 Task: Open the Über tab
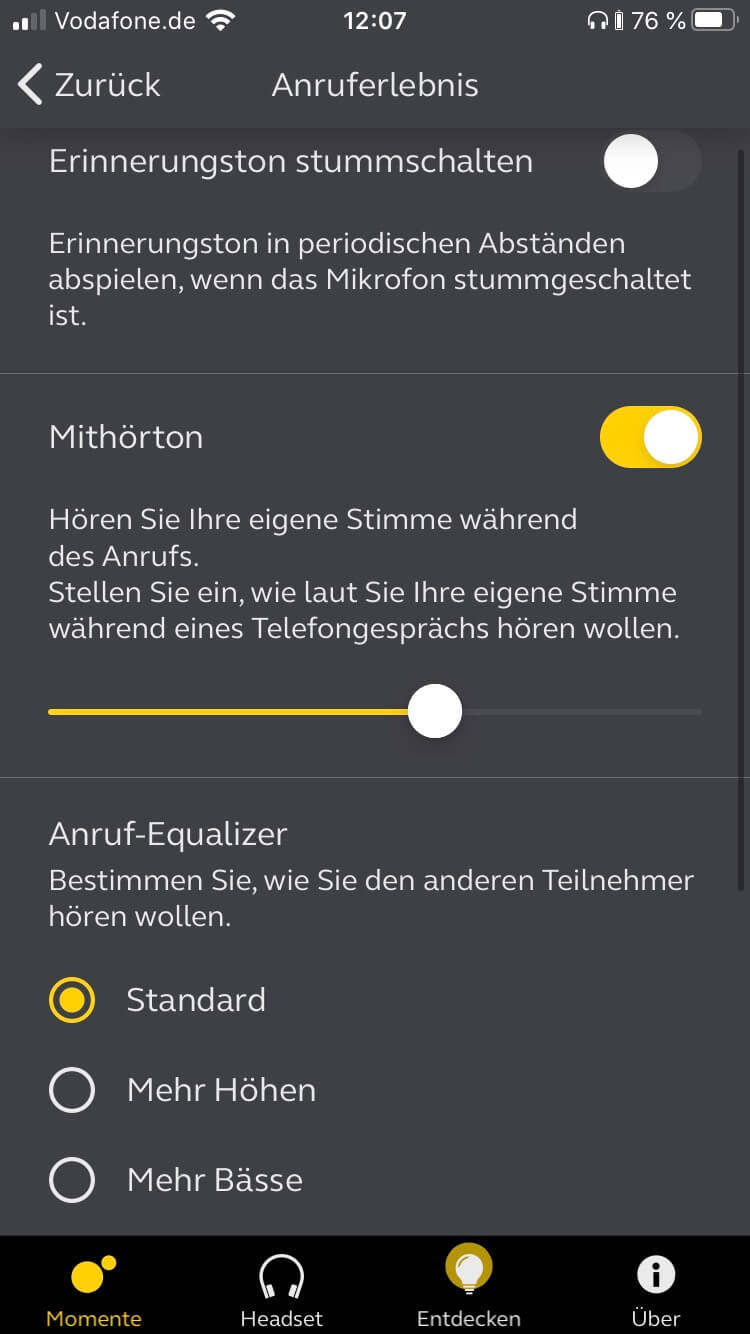(x=656, y=1290)
